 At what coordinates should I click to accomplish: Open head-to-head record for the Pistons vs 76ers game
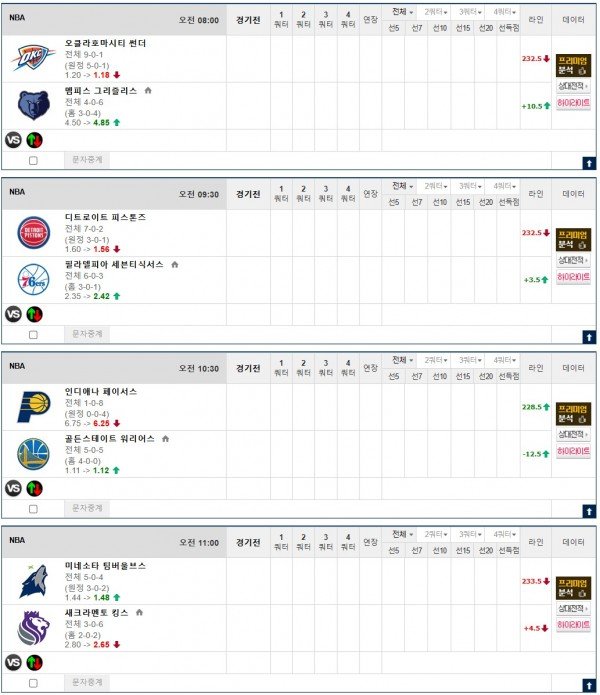tap(573, 262)
